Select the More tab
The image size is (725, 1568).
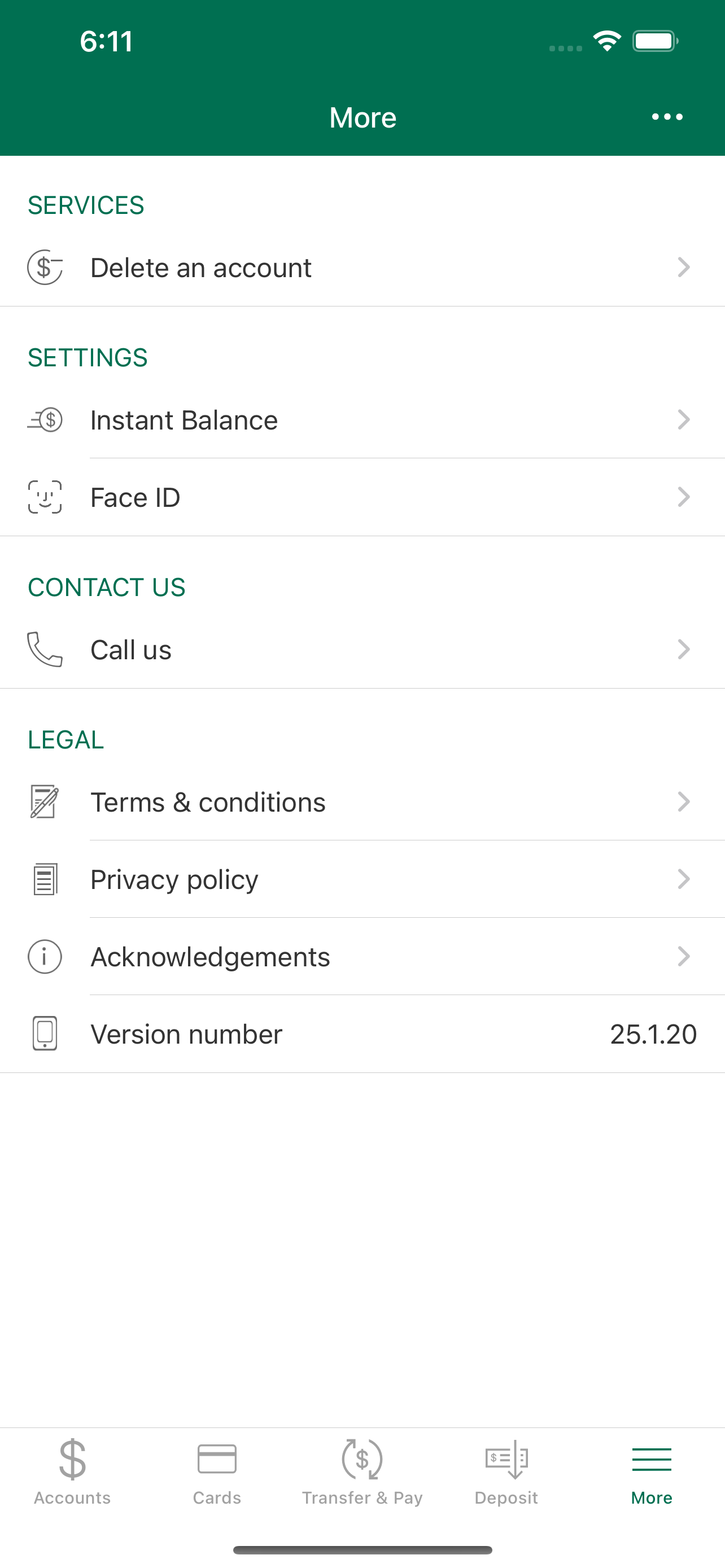(x=652, y=1472)
